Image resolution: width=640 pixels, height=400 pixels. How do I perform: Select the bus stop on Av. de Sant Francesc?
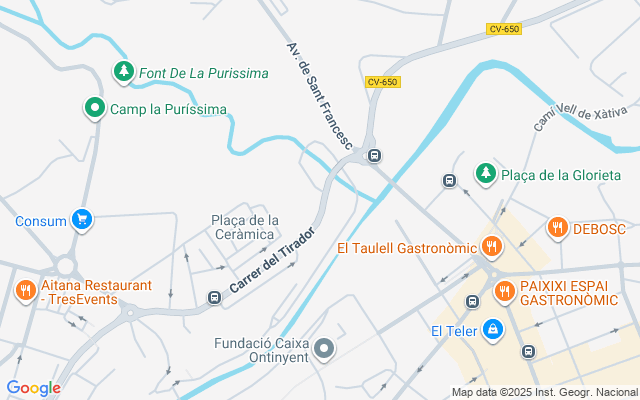(x=374, y=155)
